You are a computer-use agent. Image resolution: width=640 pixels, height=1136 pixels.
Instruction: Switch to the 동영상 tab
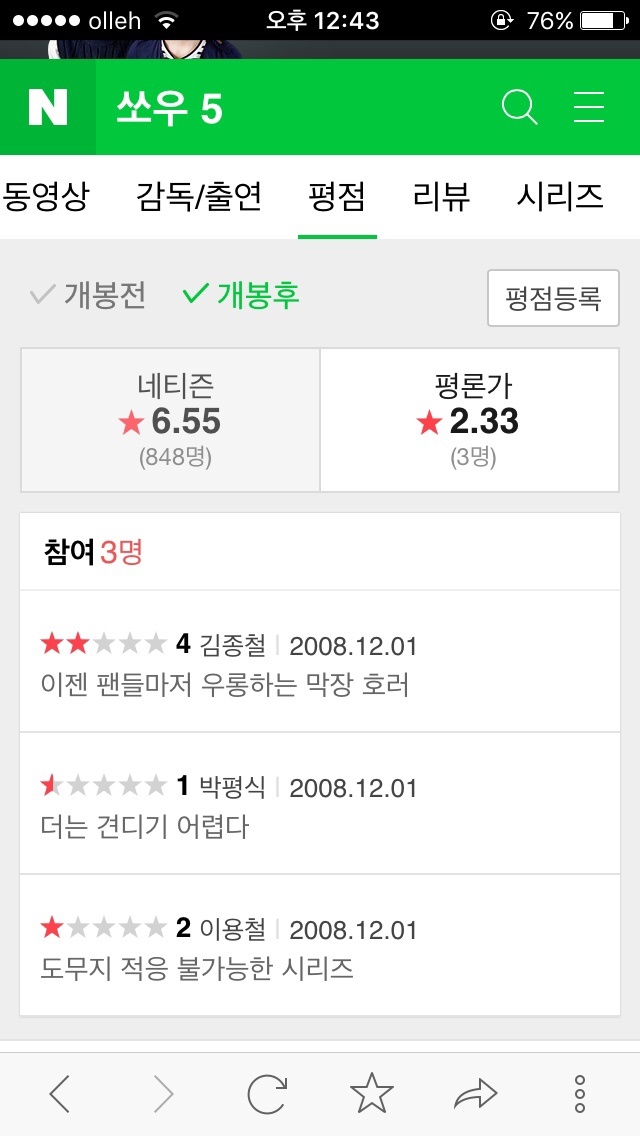[45, 196]
